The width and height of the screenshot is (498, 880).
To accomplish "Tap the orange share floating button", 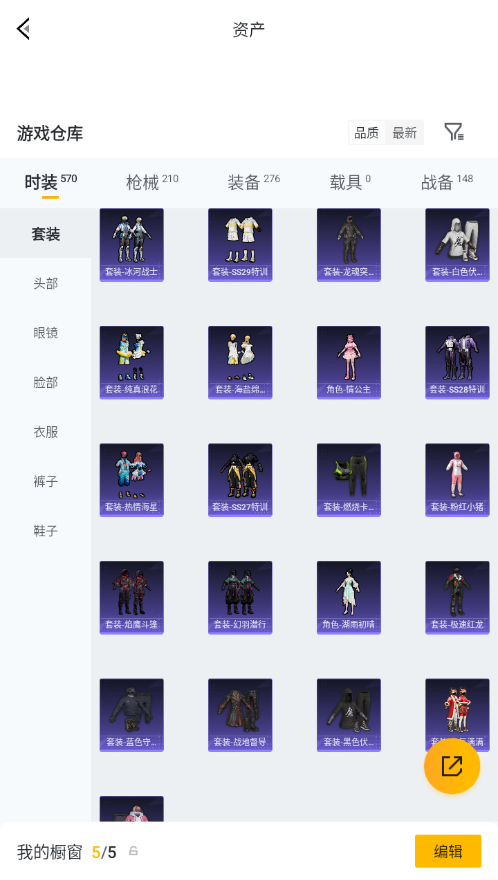I will 452,766.
